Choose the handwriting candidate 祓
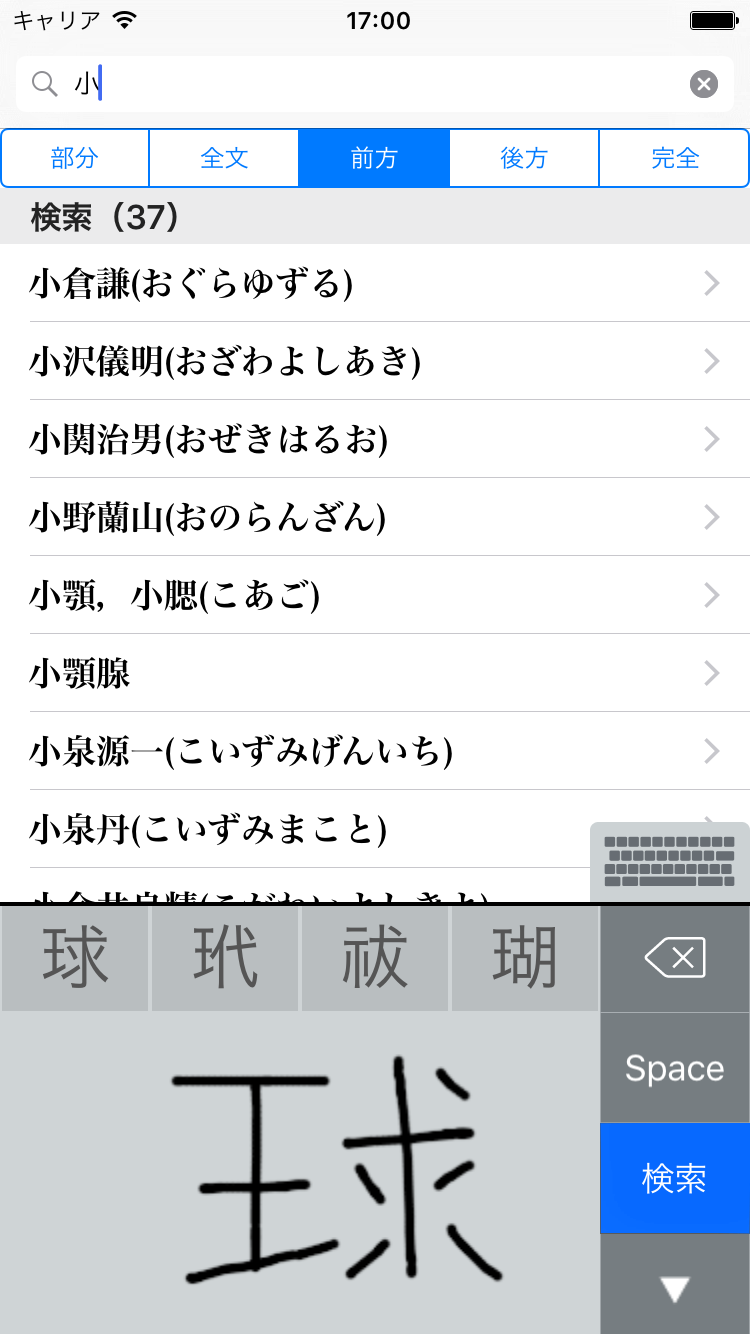This screenshot has width=750, height=1334. click(375, 958)
